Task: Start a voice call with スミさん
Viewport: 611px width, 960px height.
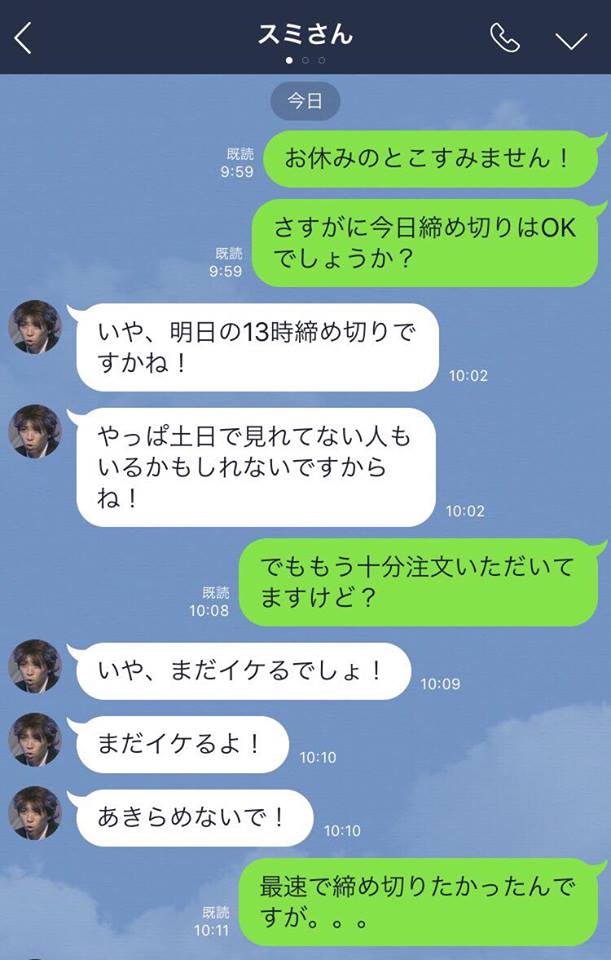Action: [x=505, y=39]
